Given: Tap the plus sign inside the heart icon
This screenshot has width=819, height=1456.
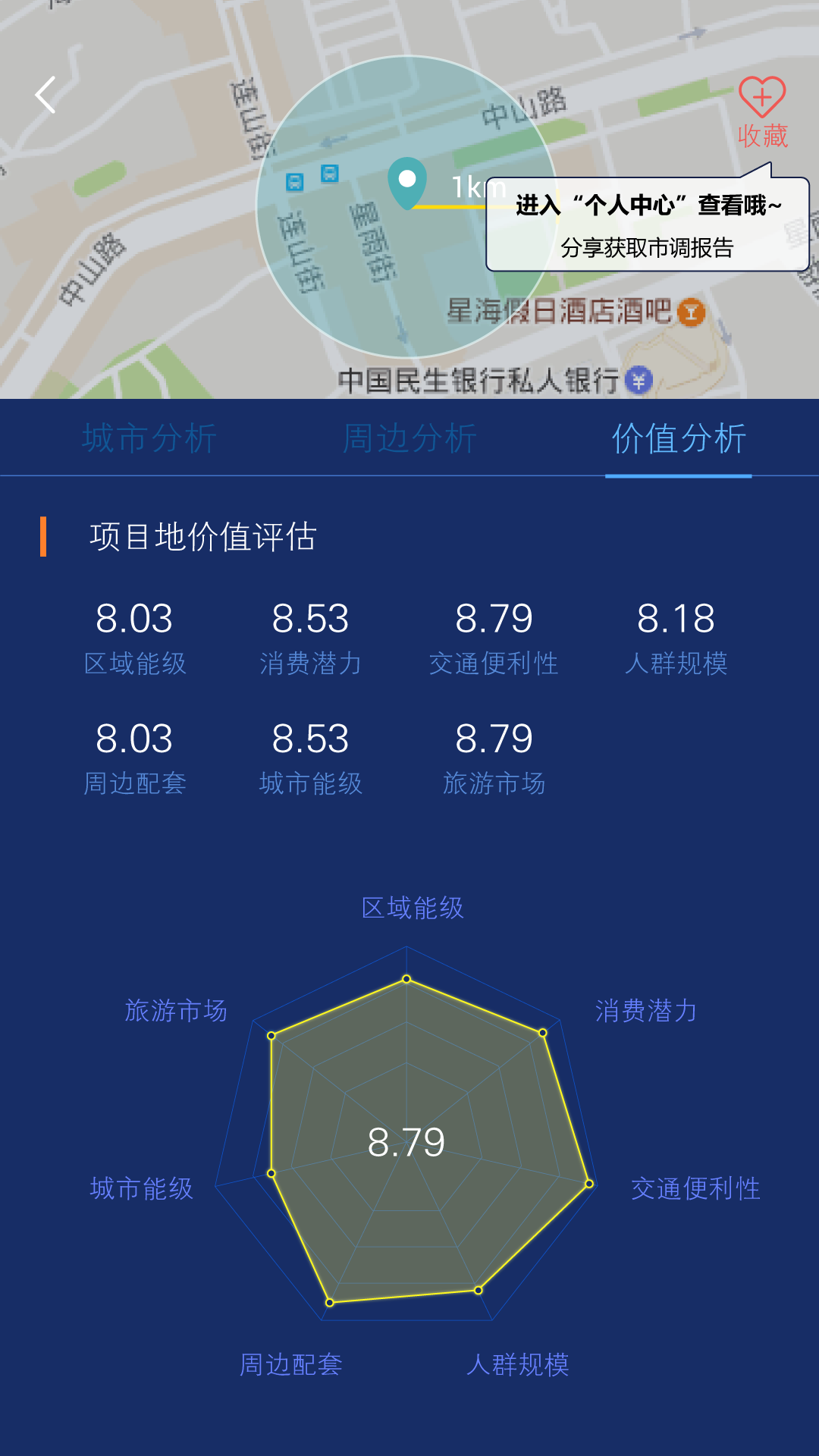Looking at the screenshot, I should click(763, 99).
